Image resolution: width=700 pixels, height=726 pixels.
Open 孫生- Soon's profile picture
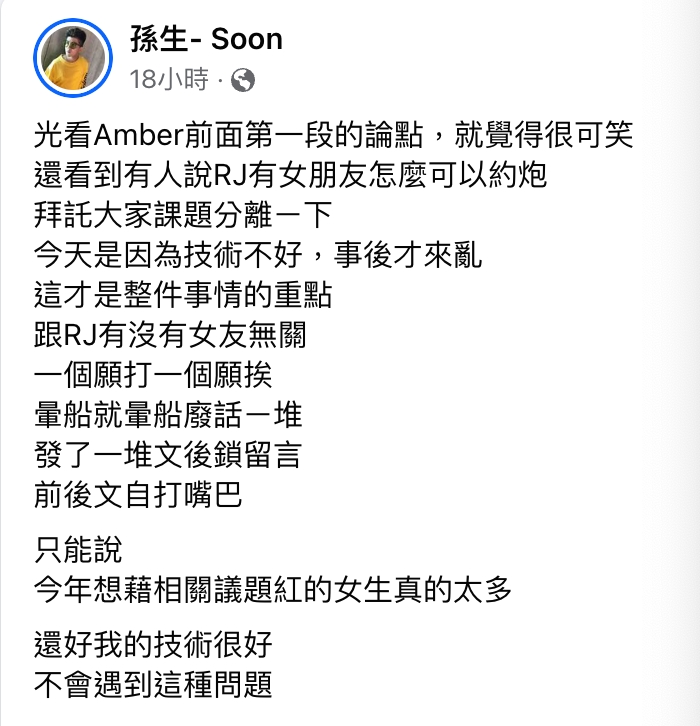(x=75, y=57)
